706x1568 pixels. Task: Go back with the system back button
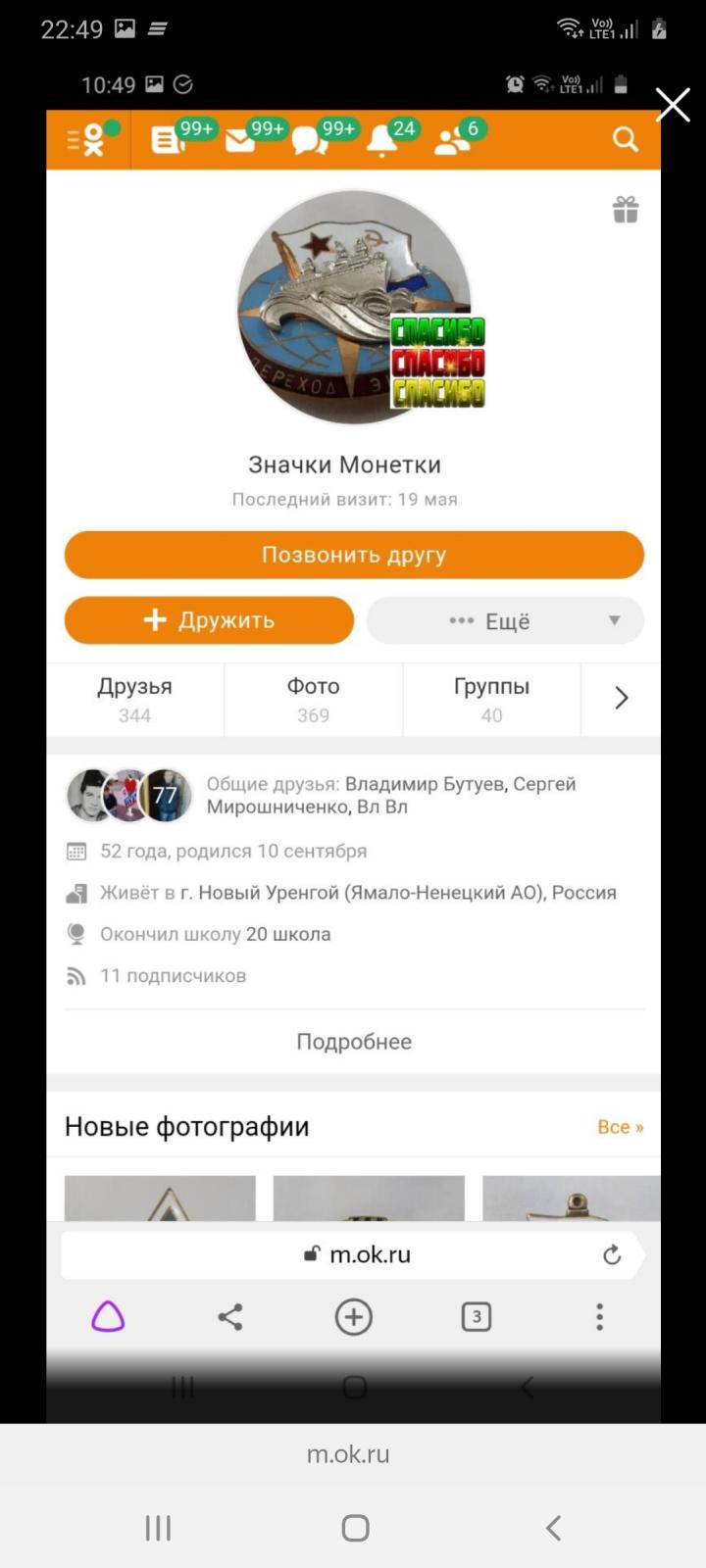click(x=553, y=1527)
